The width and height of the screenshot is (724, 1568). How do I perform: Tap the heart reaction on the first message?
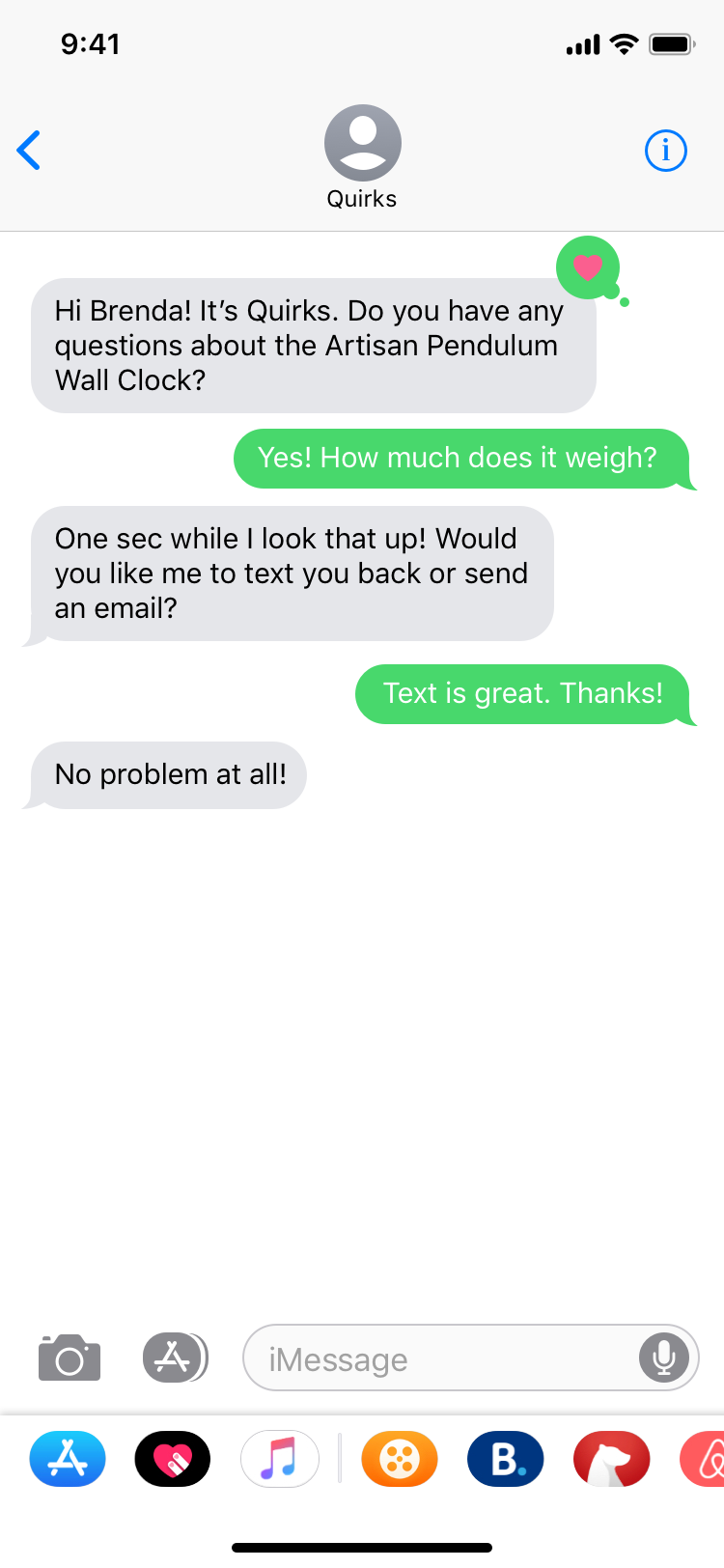588,266
